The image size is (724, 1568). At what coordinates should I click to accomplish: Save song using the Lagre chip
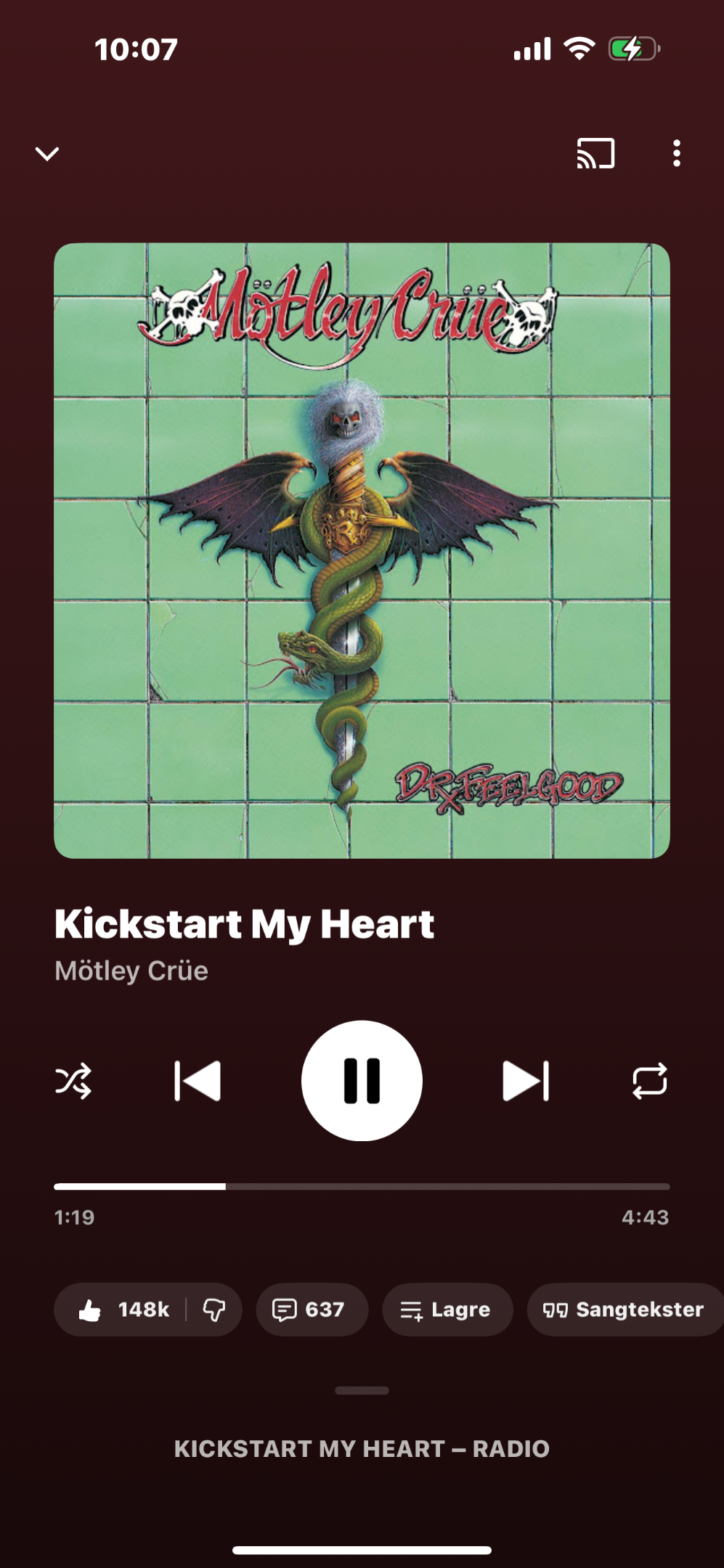[447, 1310]
